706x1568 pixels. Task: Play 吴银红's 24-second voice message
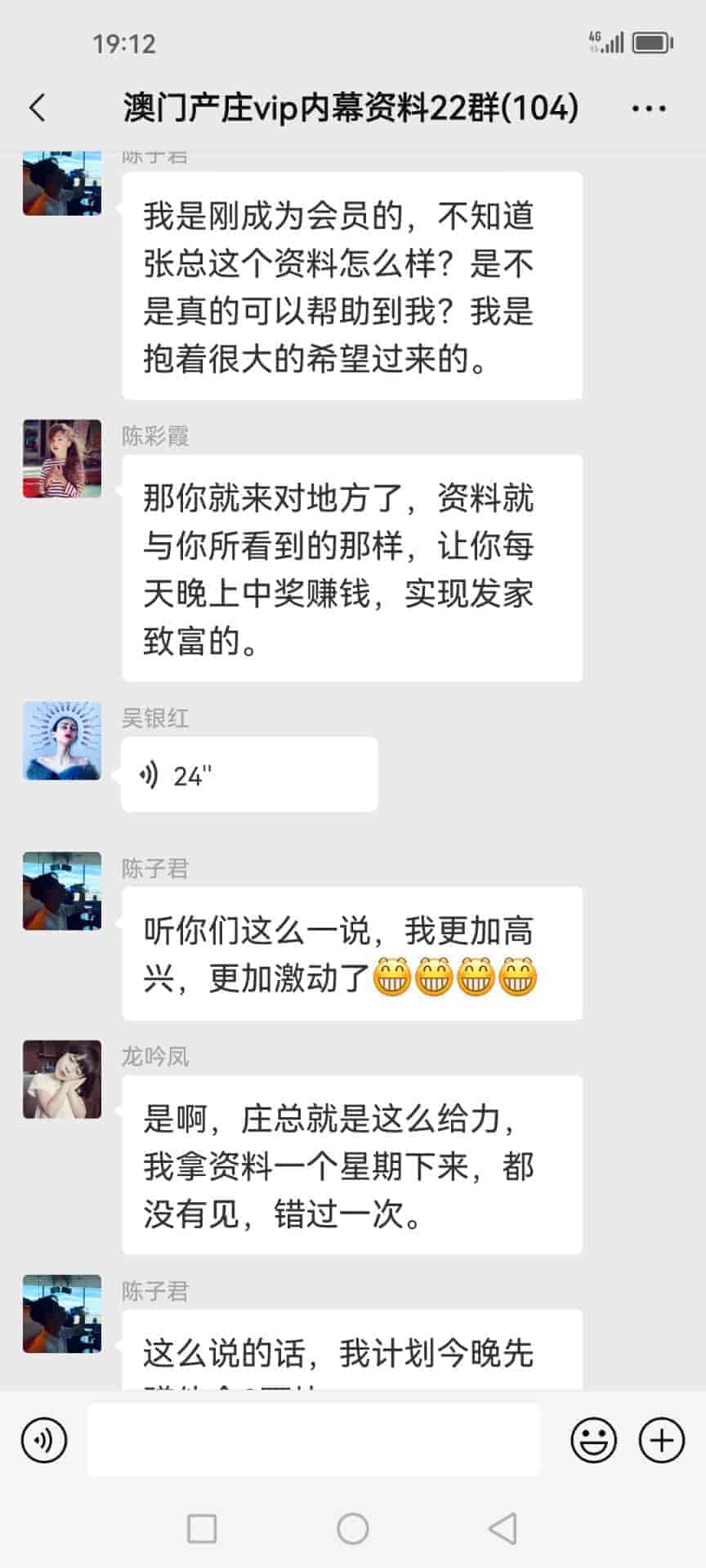(x=249, y=774)
